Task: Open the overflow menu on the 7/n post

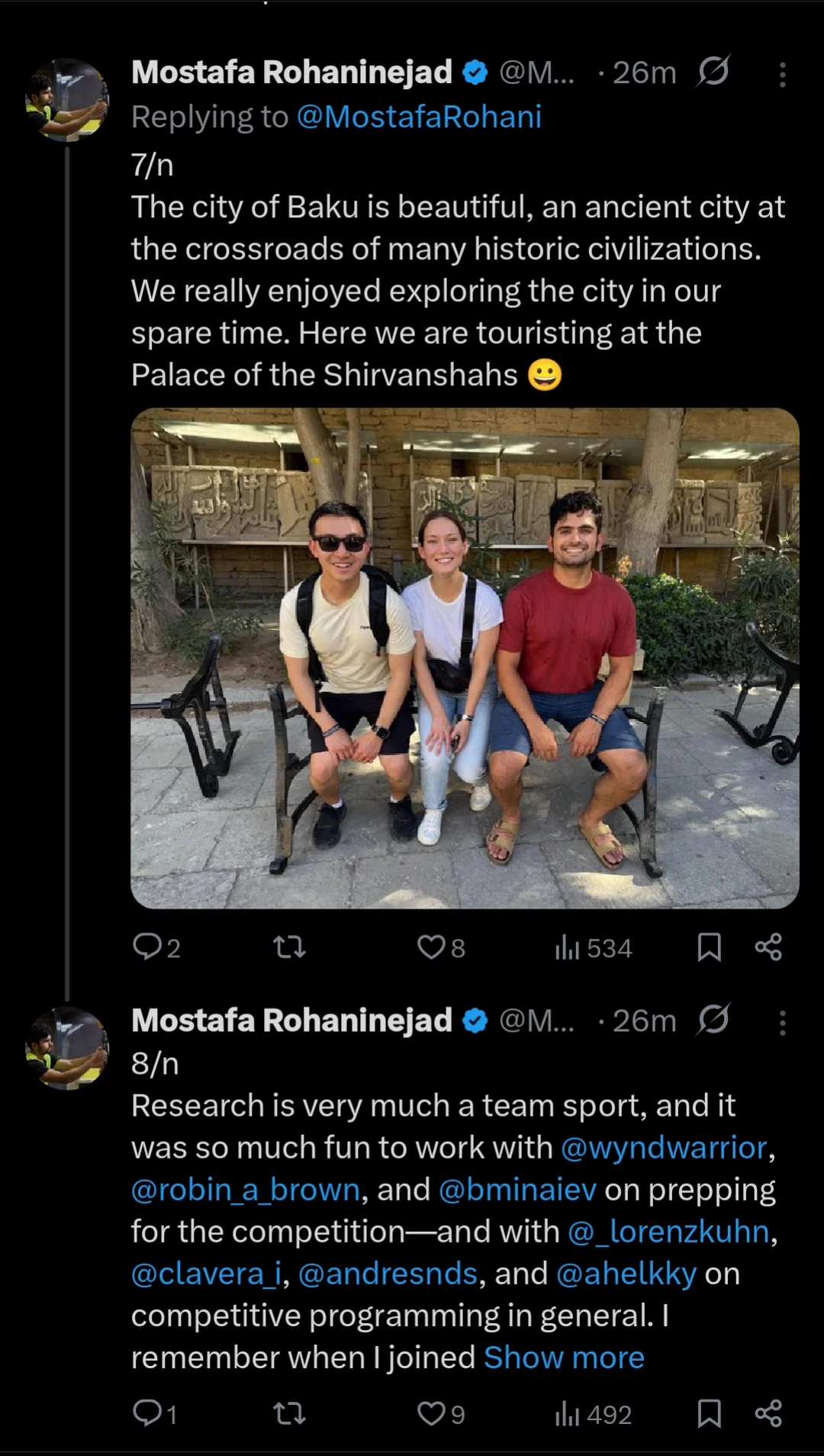Action: pos(782,74)
